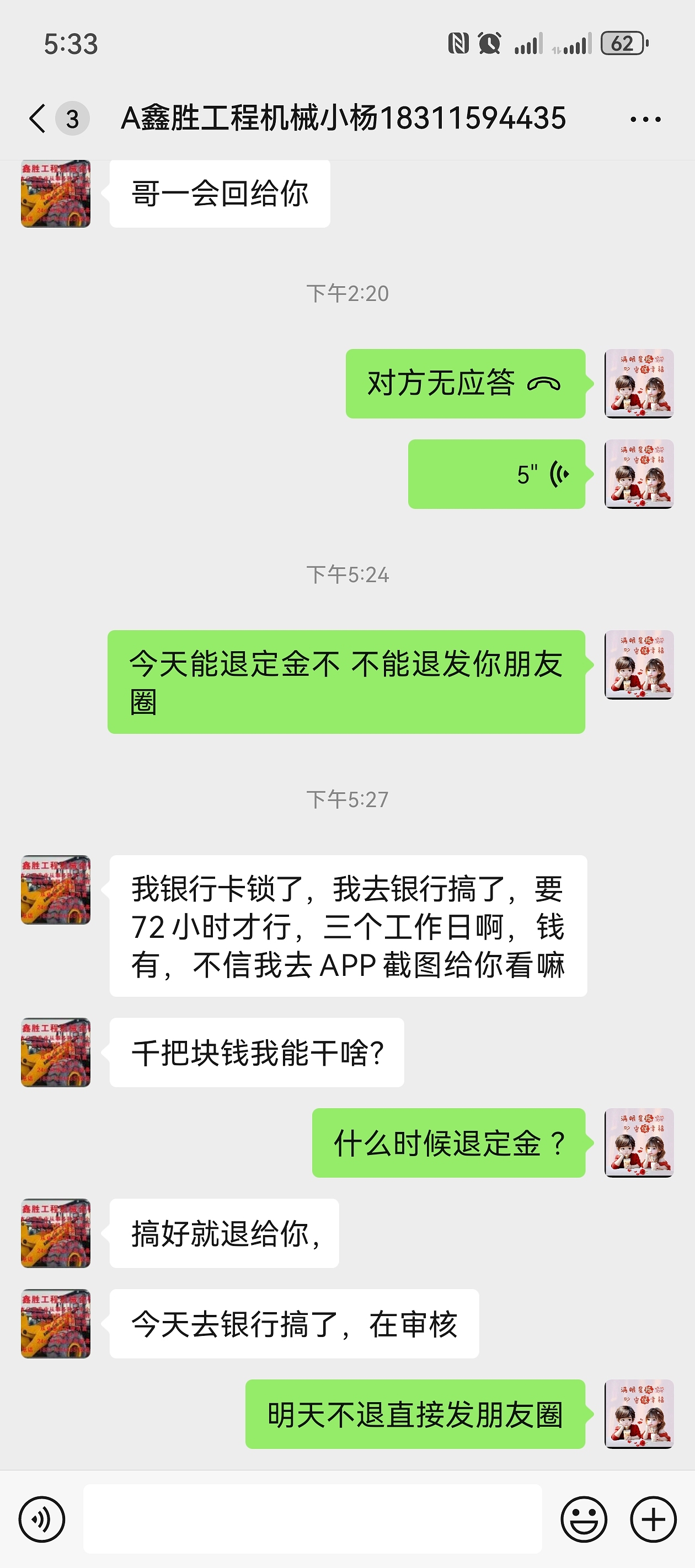Open my avatar beside '什么时候退定金？'

tap(639, 1142)
